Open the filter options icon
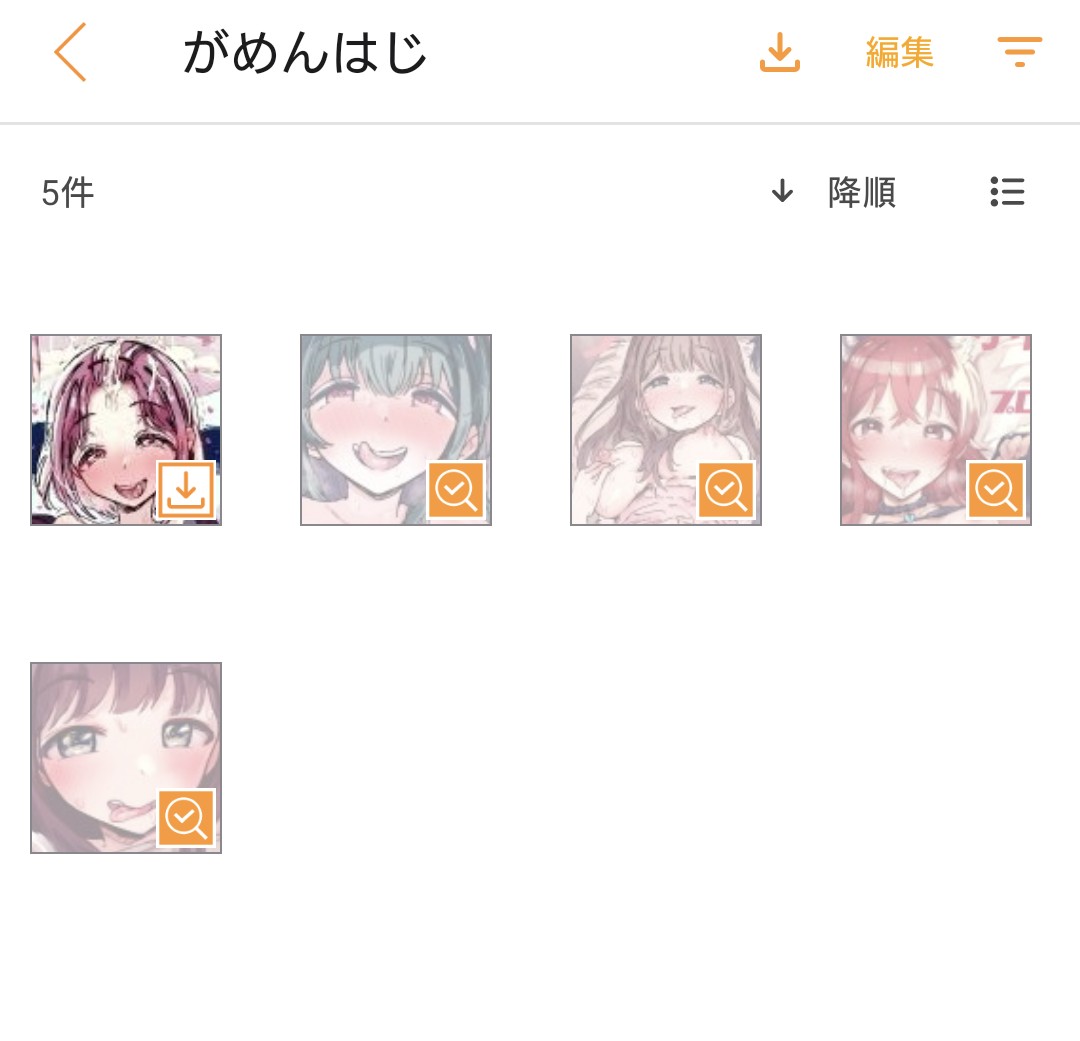This screenshot has height=1041, width=1080. click(x=1019, y=52)
